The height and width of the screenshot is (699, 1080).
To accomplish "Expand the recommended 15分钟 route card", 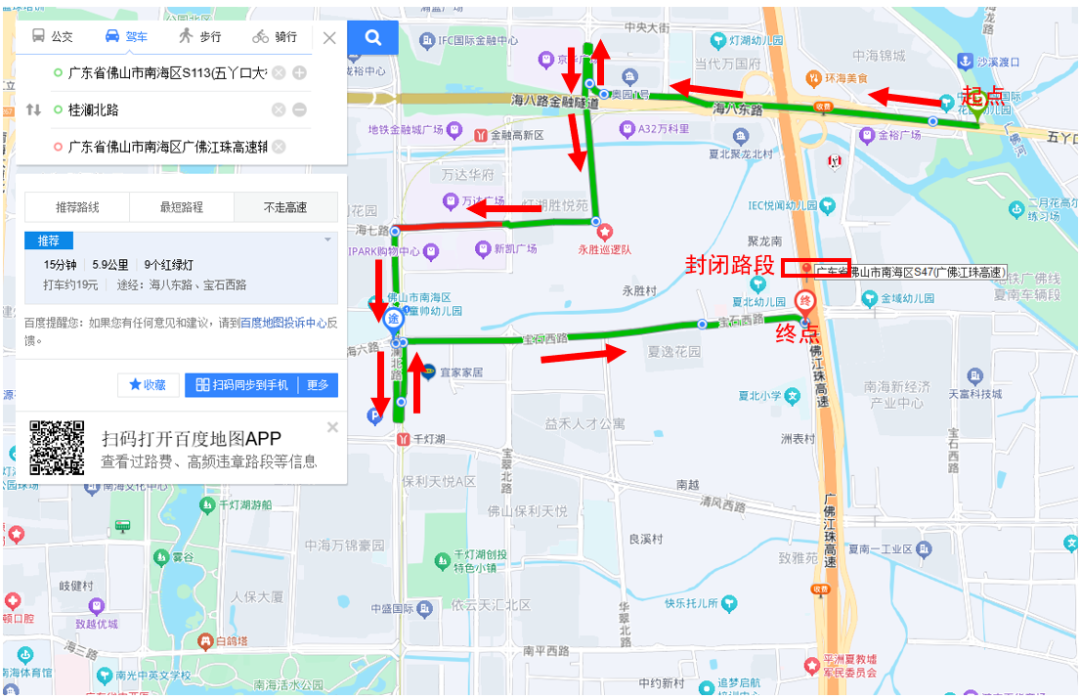I will tap(328, 240).
